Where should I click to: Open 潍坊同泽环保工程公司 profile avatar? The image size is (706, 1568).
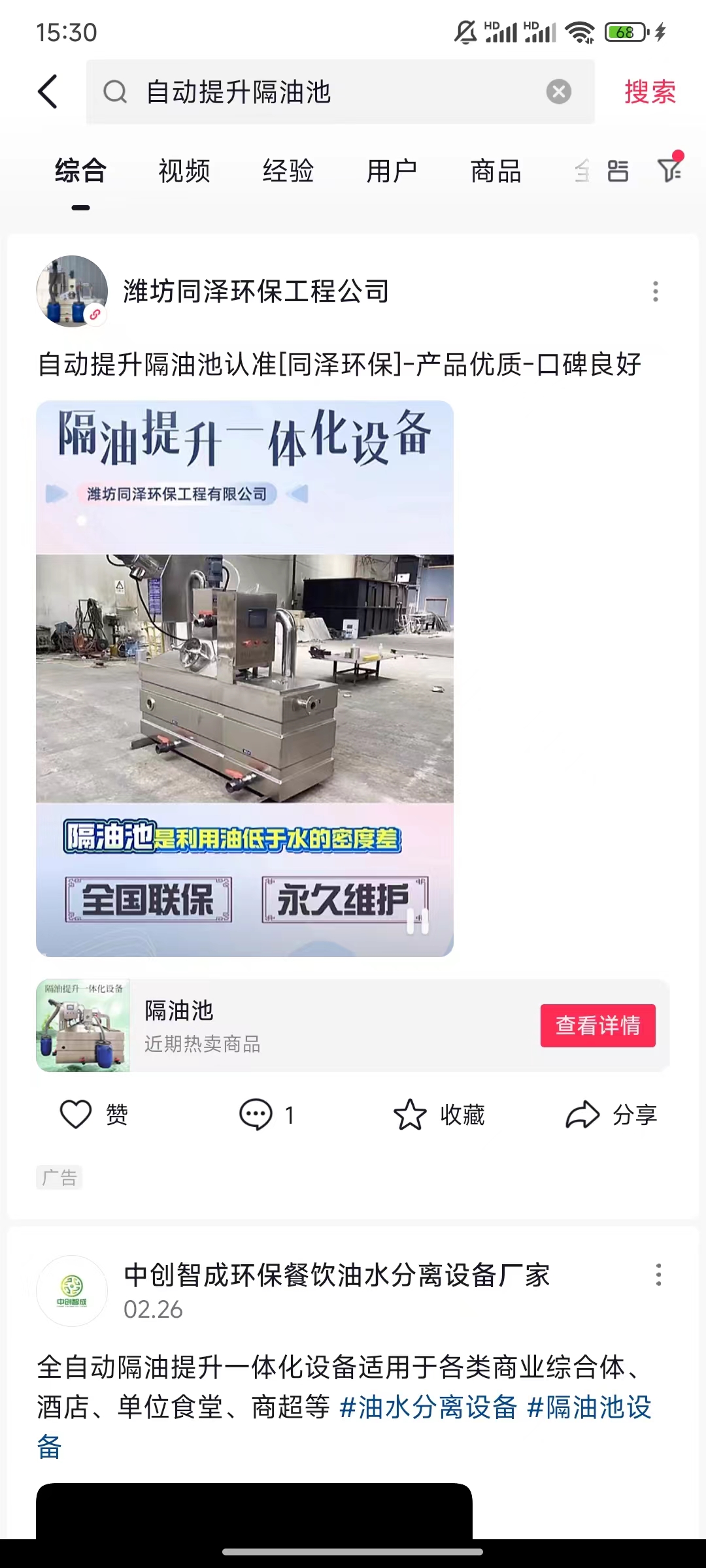click(72, 291)
